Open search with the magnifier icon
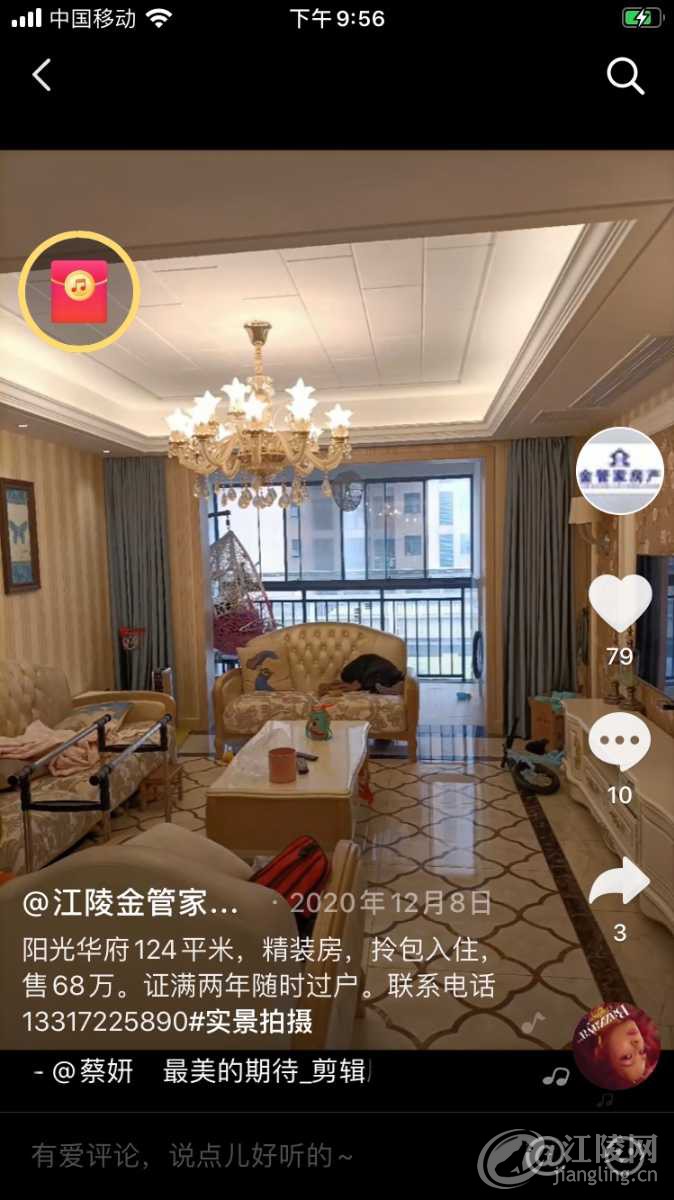 point(625,76)
